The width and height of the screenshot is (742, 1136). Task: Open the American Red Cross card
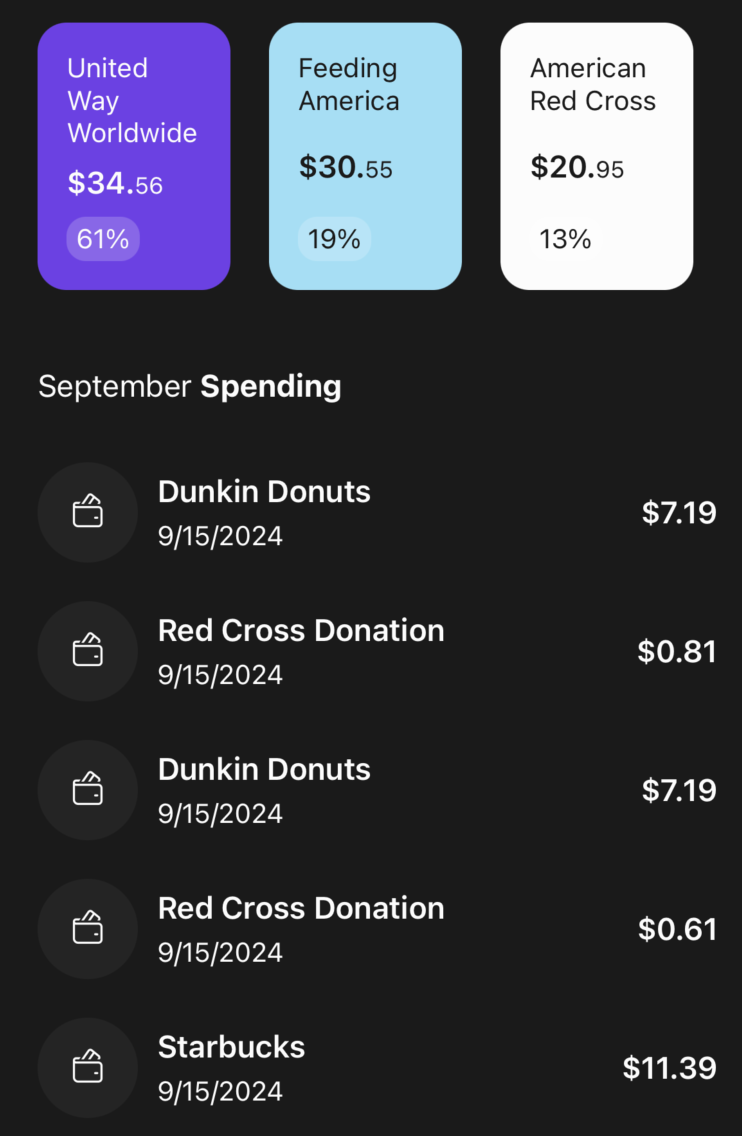point(596,156)
